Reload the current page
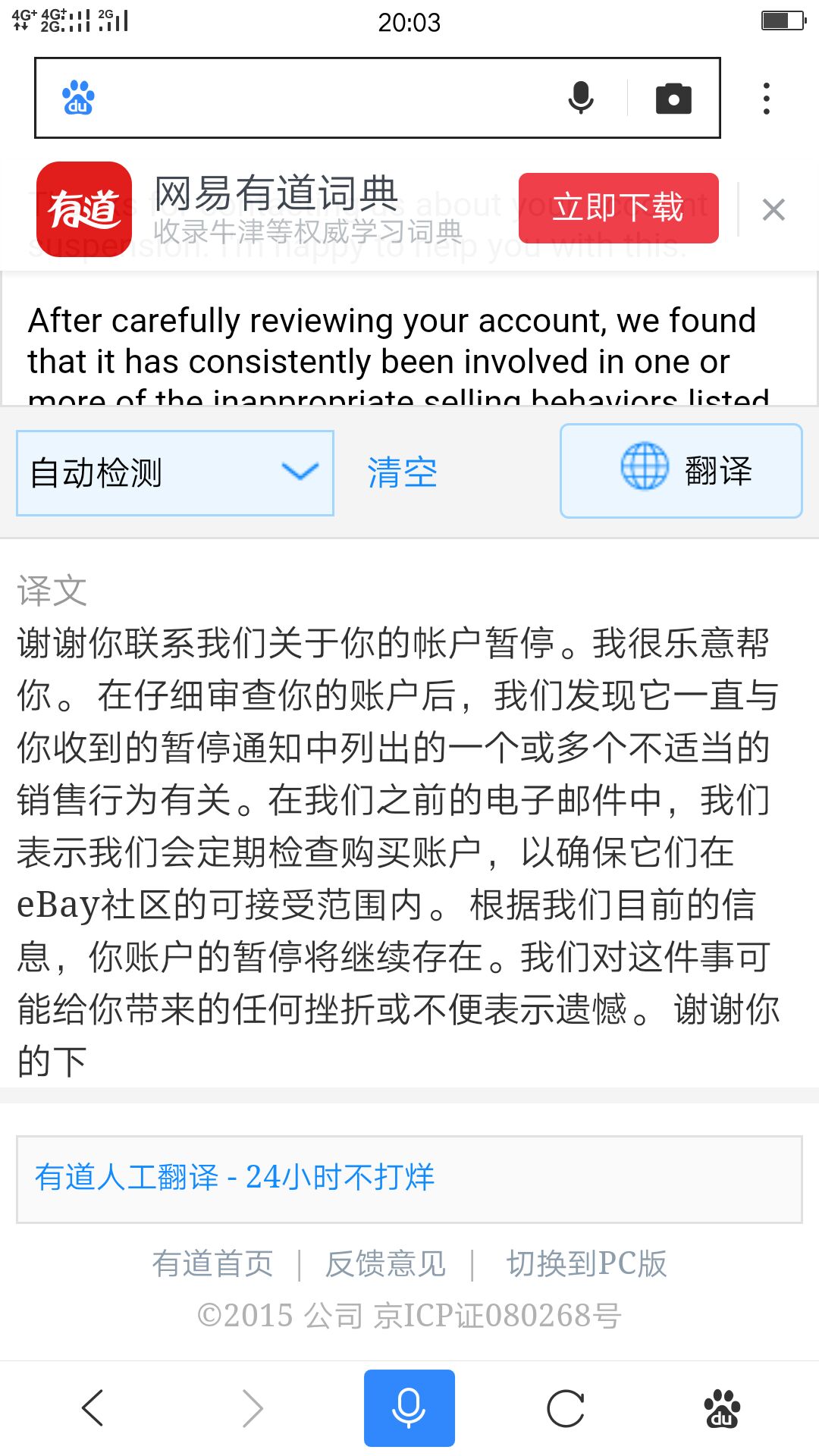Viewport: 819px width, 1456px height. pyautogui.click(x=566, y=1409)
